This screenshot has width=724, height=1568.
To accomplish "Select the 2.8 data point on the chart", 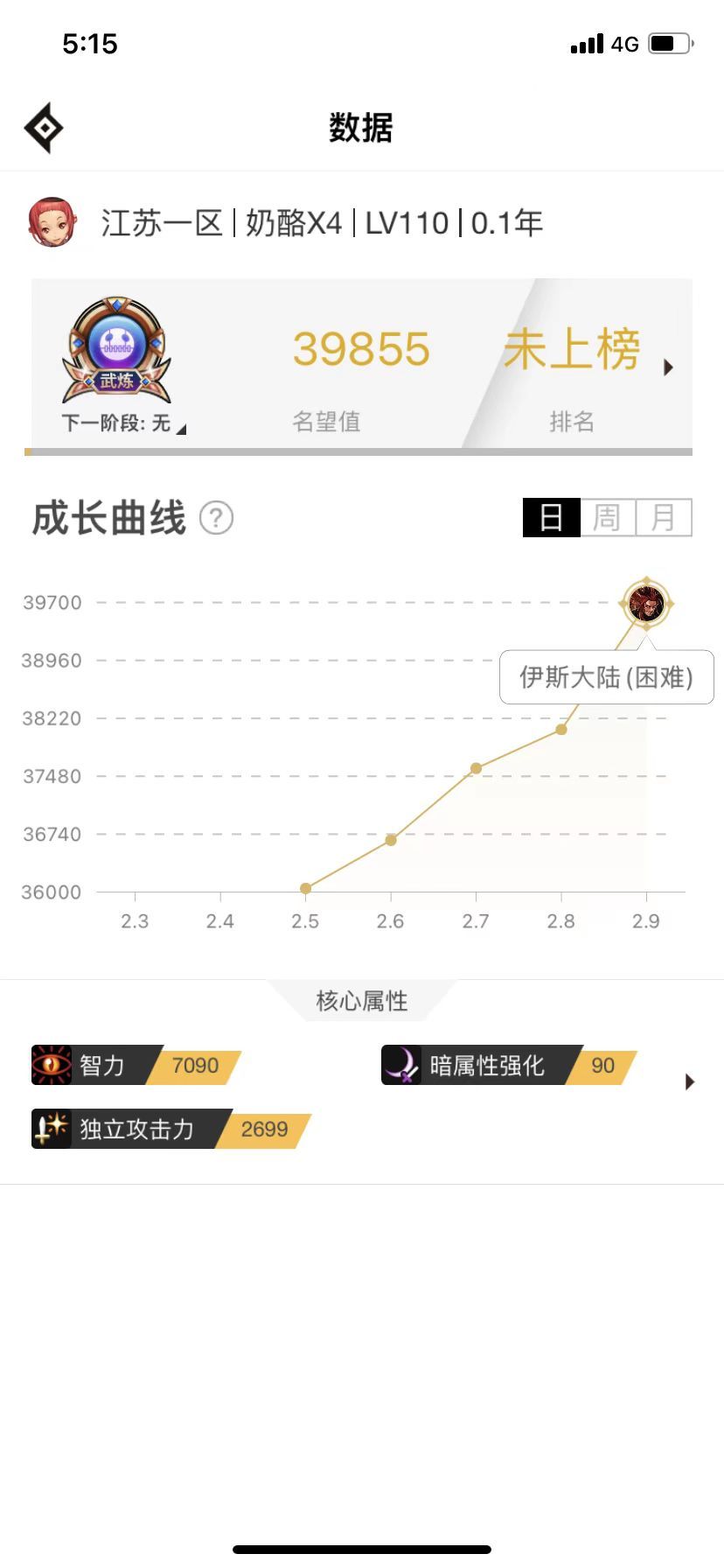I will coord(561,729).
